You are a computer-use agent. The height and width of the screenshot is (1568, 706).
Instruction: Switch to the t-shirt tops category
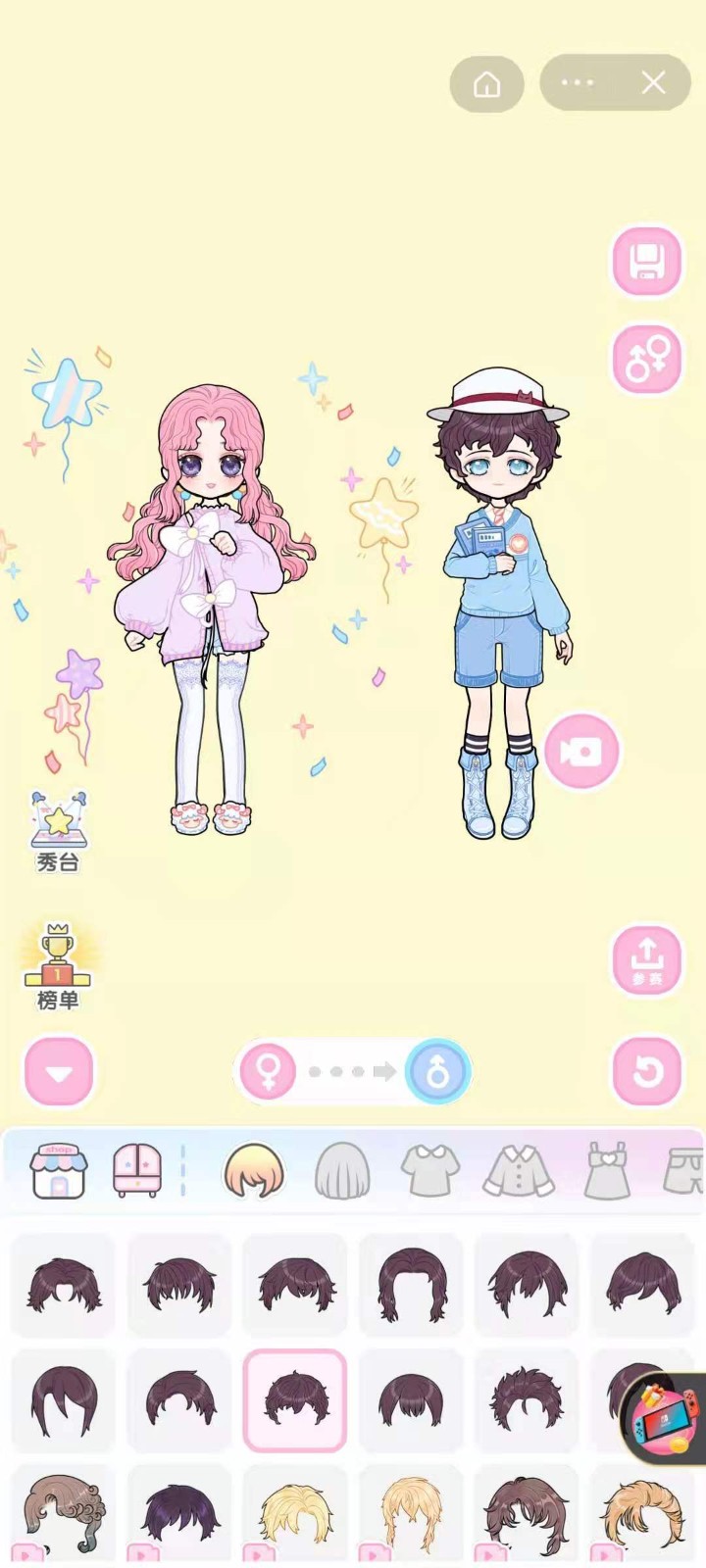click(430, 1170)
